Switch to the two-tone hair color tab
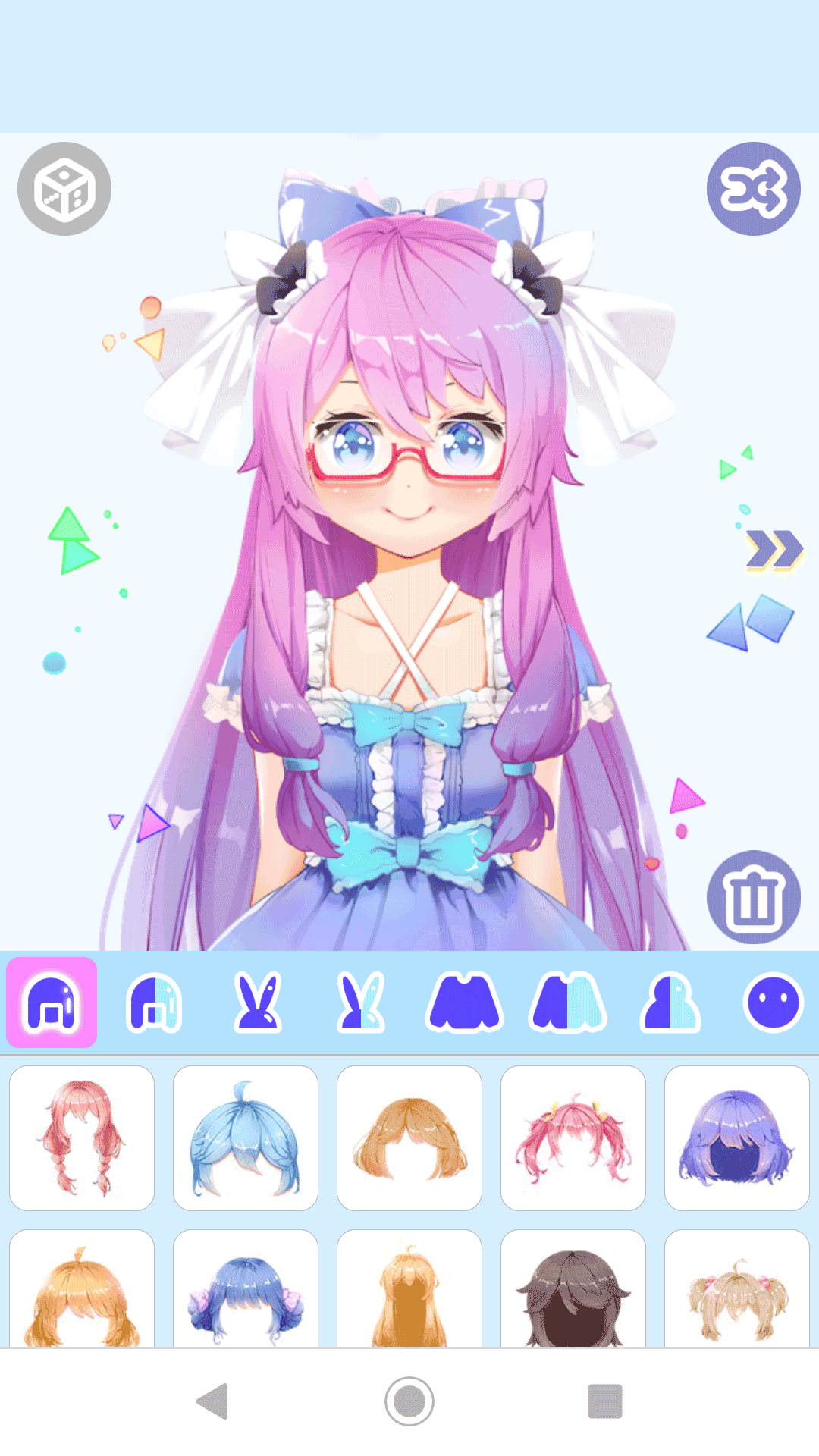Screen dimensions: 819x1456 (154, 1003)
